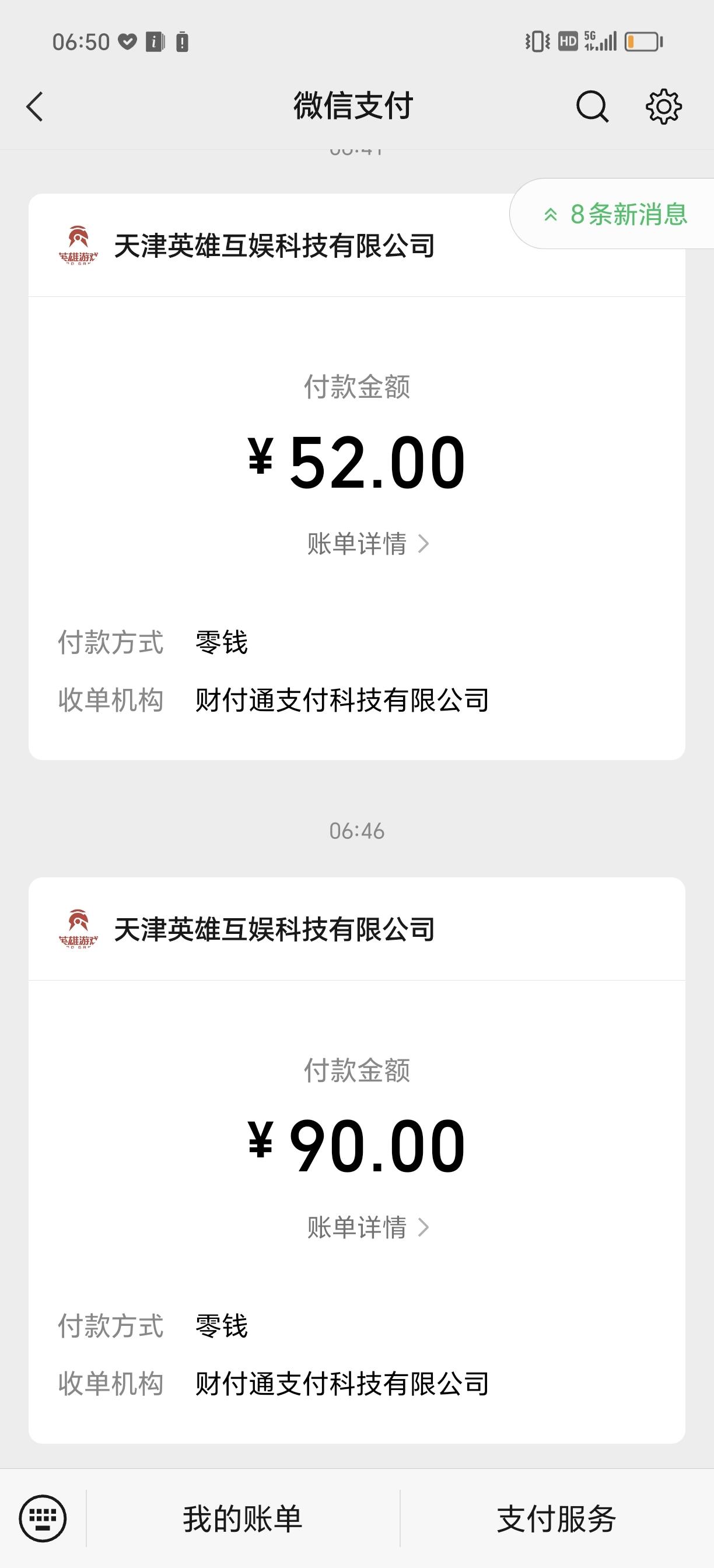The width and height of the screenshot is (714, 1568).
Task: Open the 我的账单 menu
Action: (x=243, y=1518)
